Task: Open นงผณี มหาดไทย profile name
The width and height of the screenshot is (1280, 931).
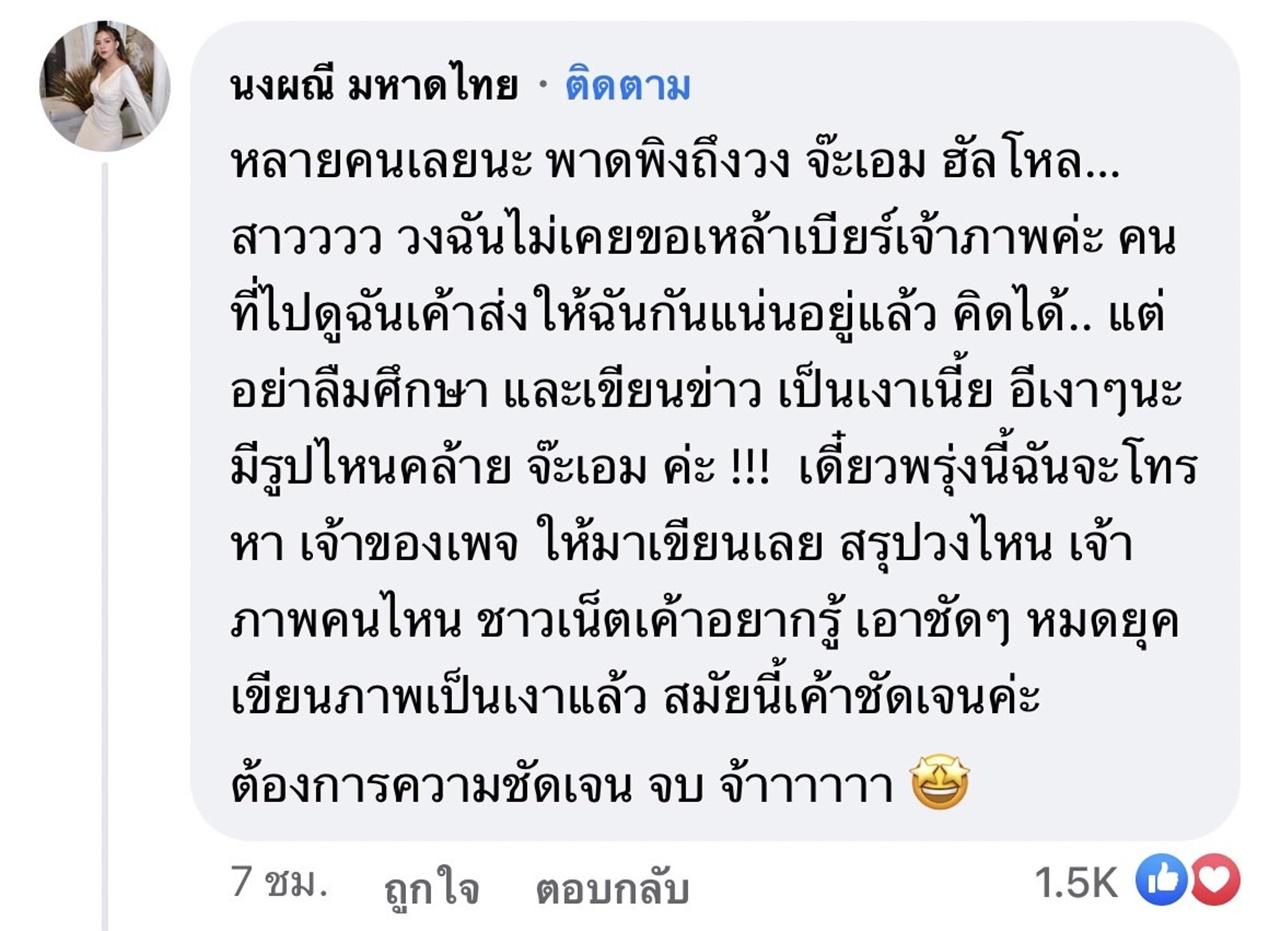Action: click(x=374, y=87)
